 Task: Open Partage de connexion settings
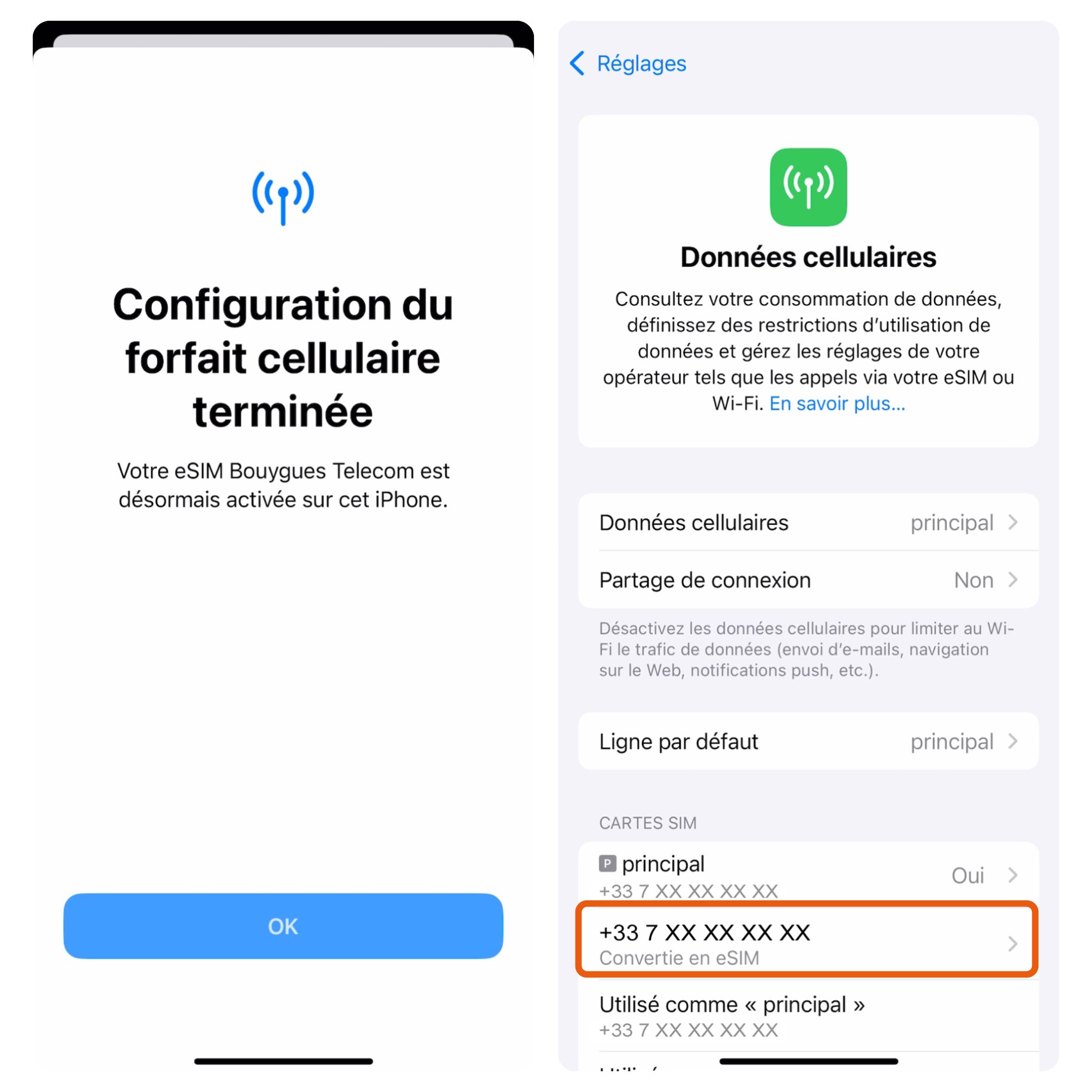coord(808,580)
